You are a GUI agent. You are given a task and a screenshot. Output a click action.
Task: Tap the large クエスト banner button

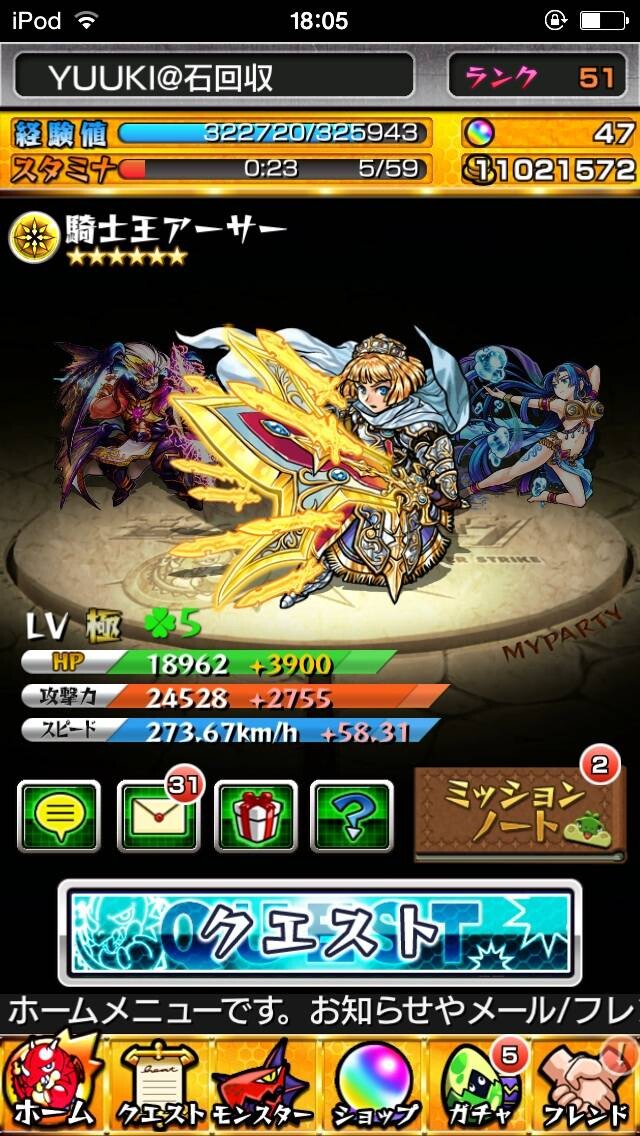(320, 932)
